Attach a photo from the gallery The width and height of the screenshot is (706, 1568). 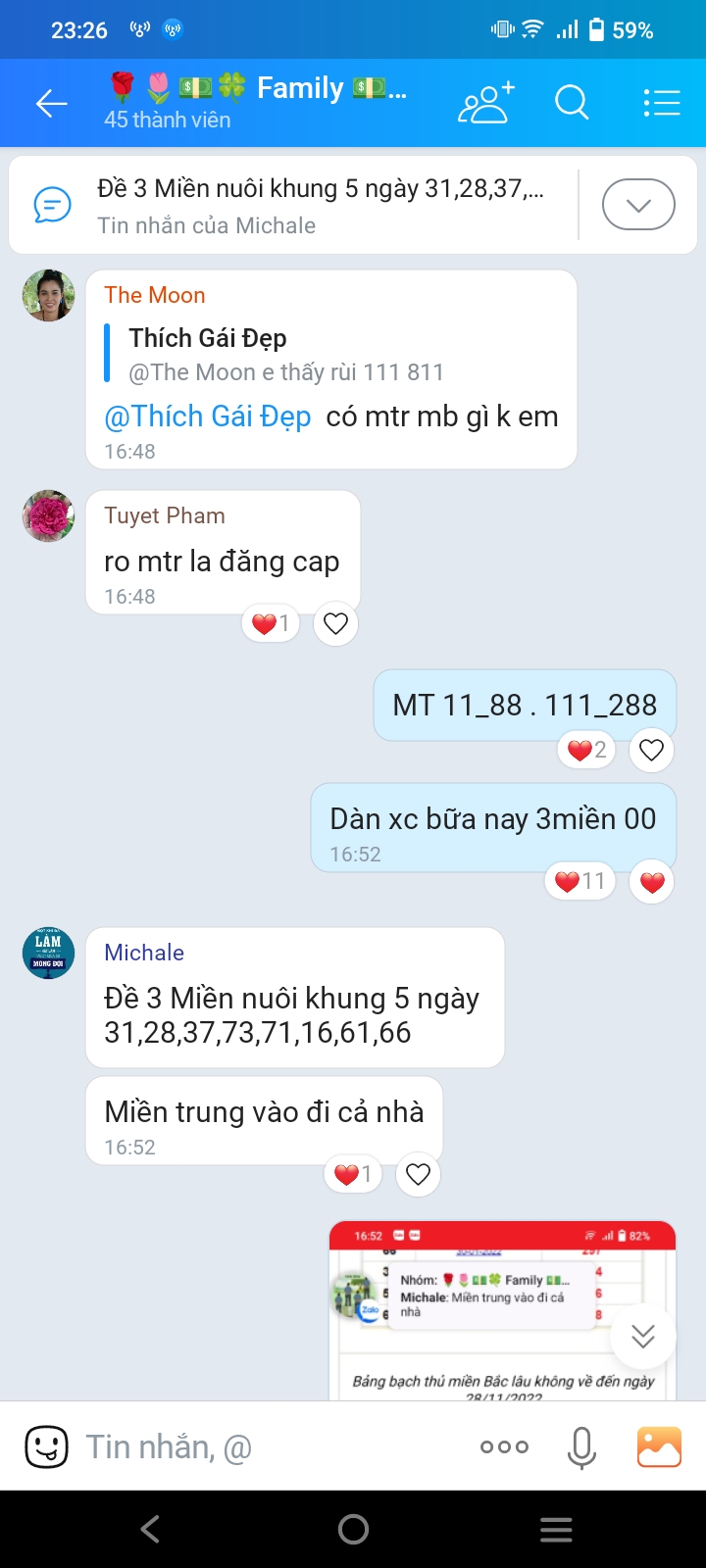click(659, 1446)
